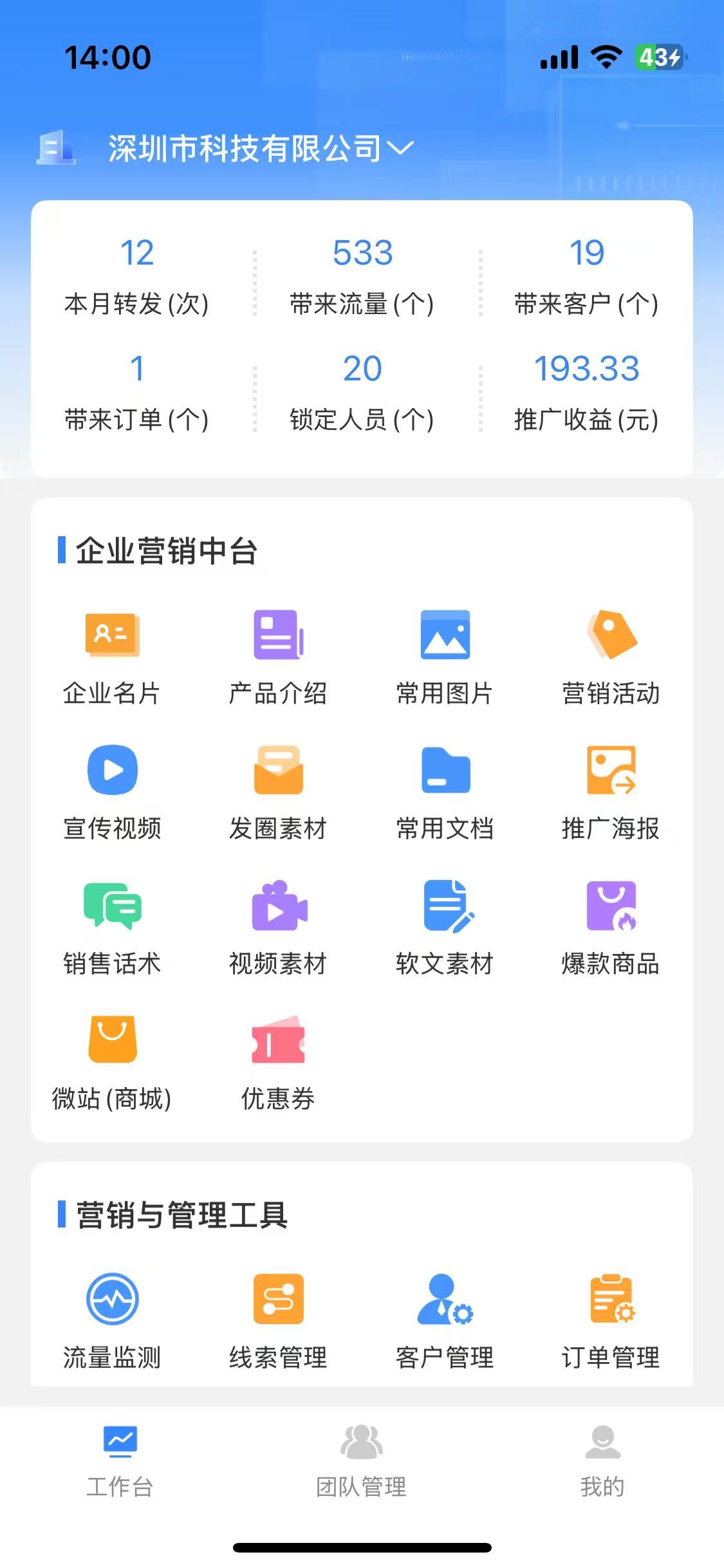Viewport: 724px width, 1568px height.
Task: Open 优惠券 coupons
Action: (278, 1062)
